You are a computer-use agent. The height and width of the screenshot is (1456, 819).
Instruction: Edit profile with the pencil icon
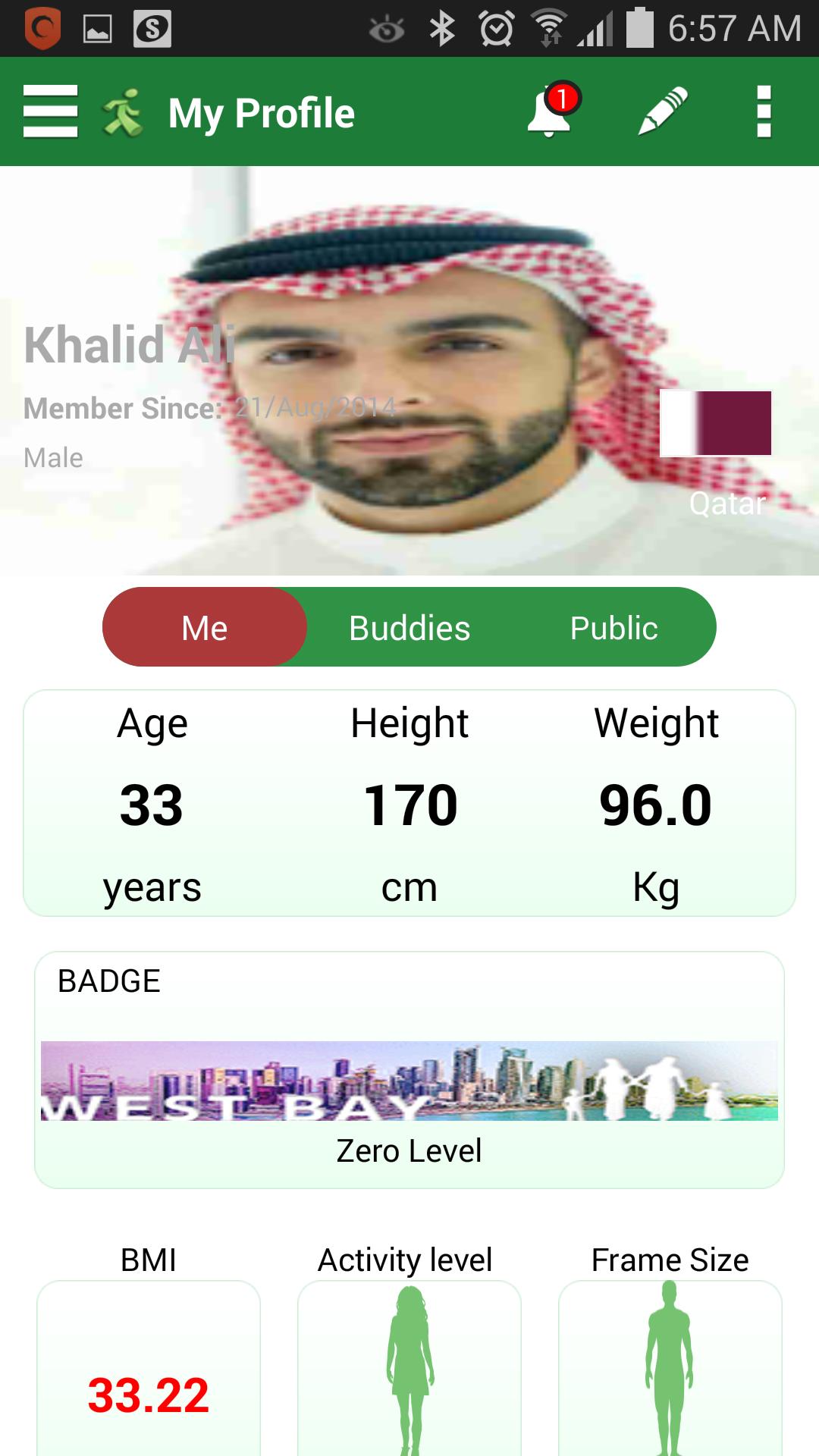662,111
